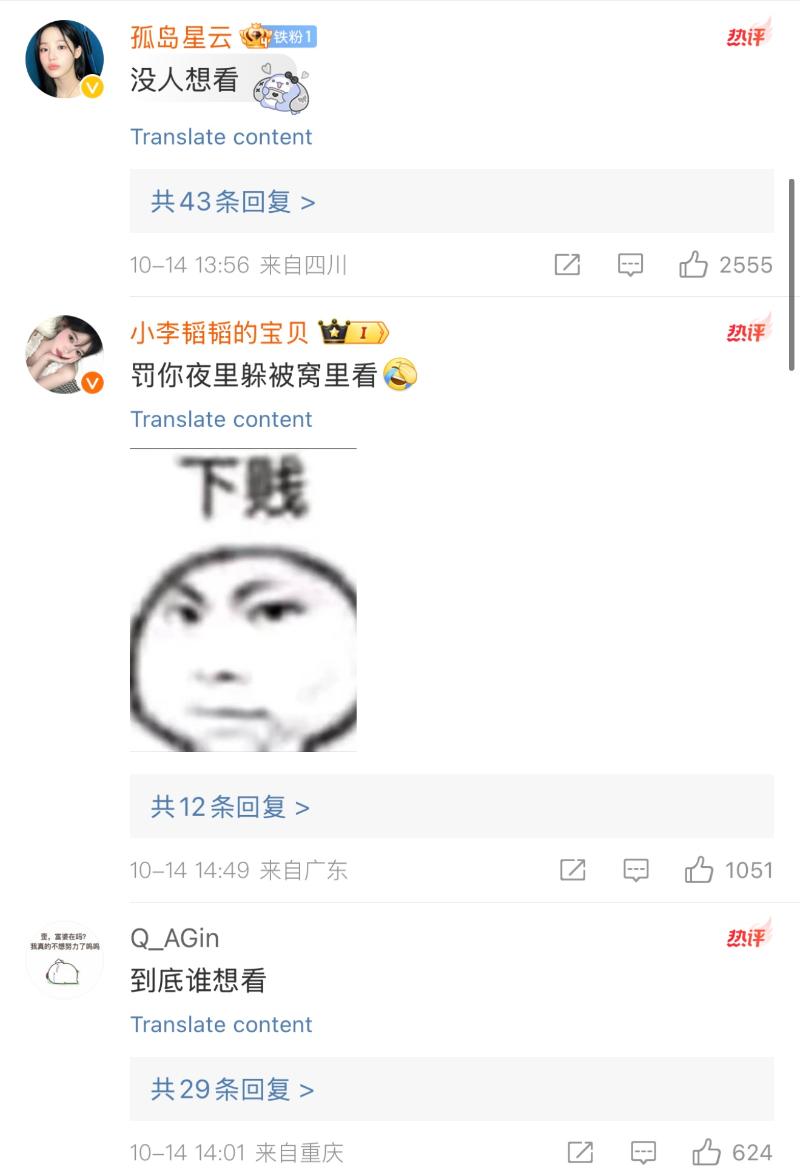Screen dimensions: 800x1176
Task: View the 下贱 meme image
Action: pyautogui.click(x=243, y=600)
